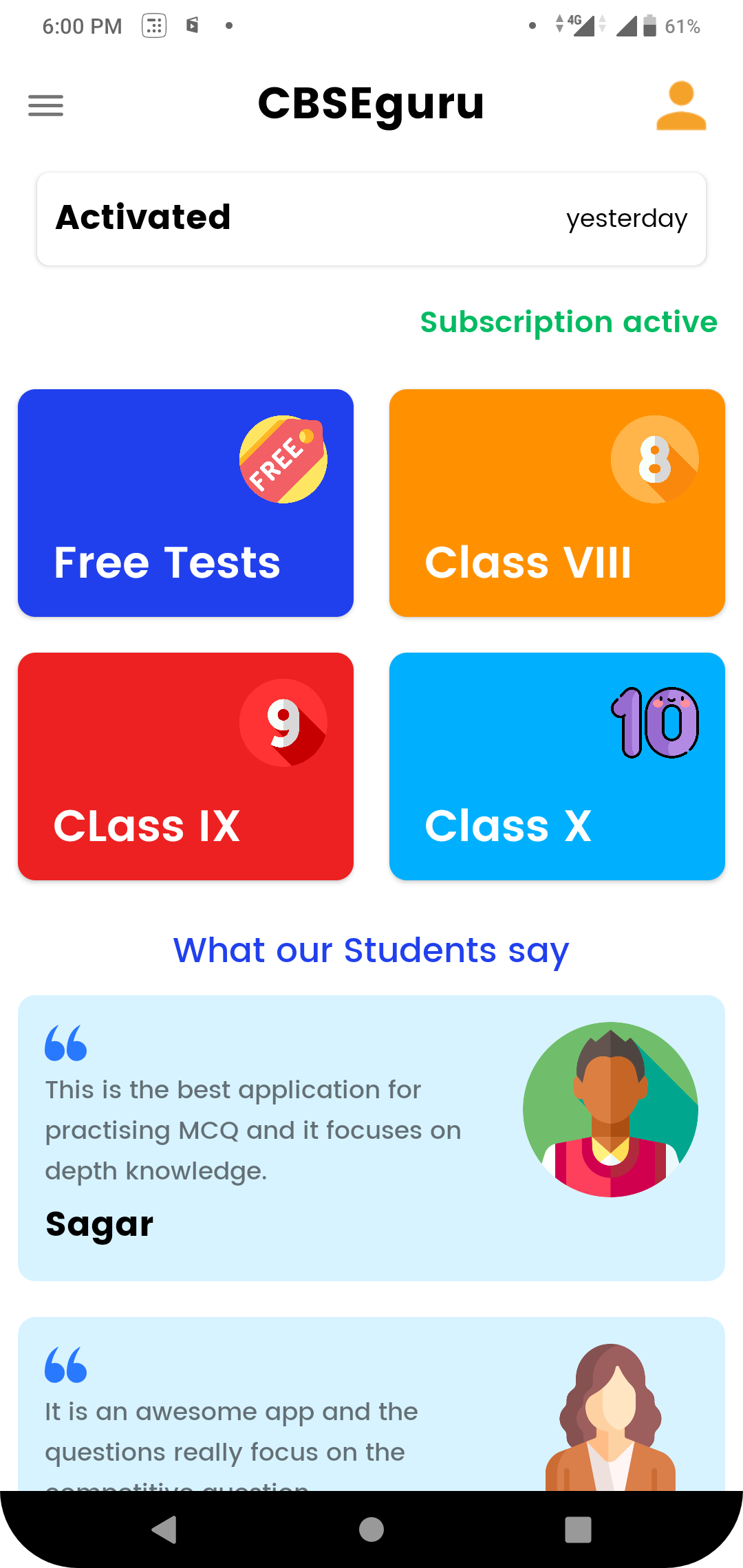
Task: Open the Class IX card
Action: (186, 766)
